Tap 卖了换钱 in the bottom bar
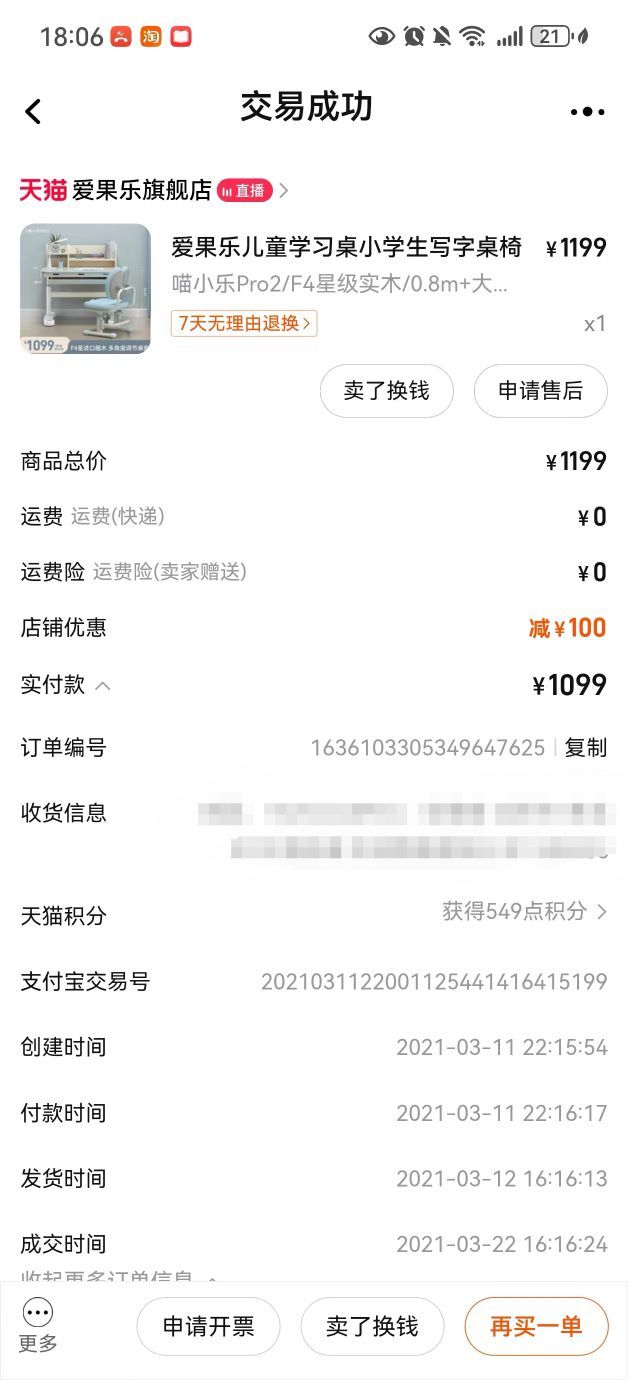 [x=372, y=1327]
